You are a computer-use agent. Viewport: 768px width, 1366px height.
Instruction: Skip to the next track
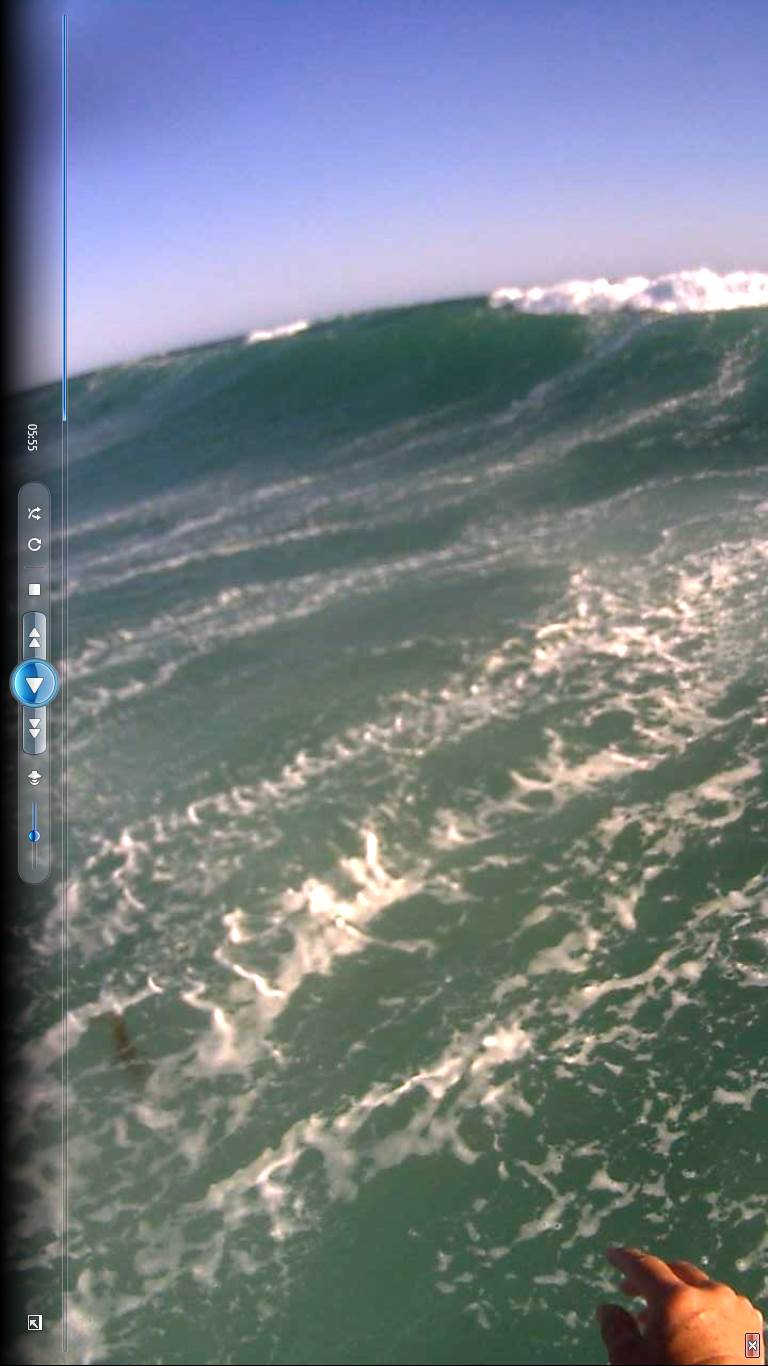[x=34, y=729]
